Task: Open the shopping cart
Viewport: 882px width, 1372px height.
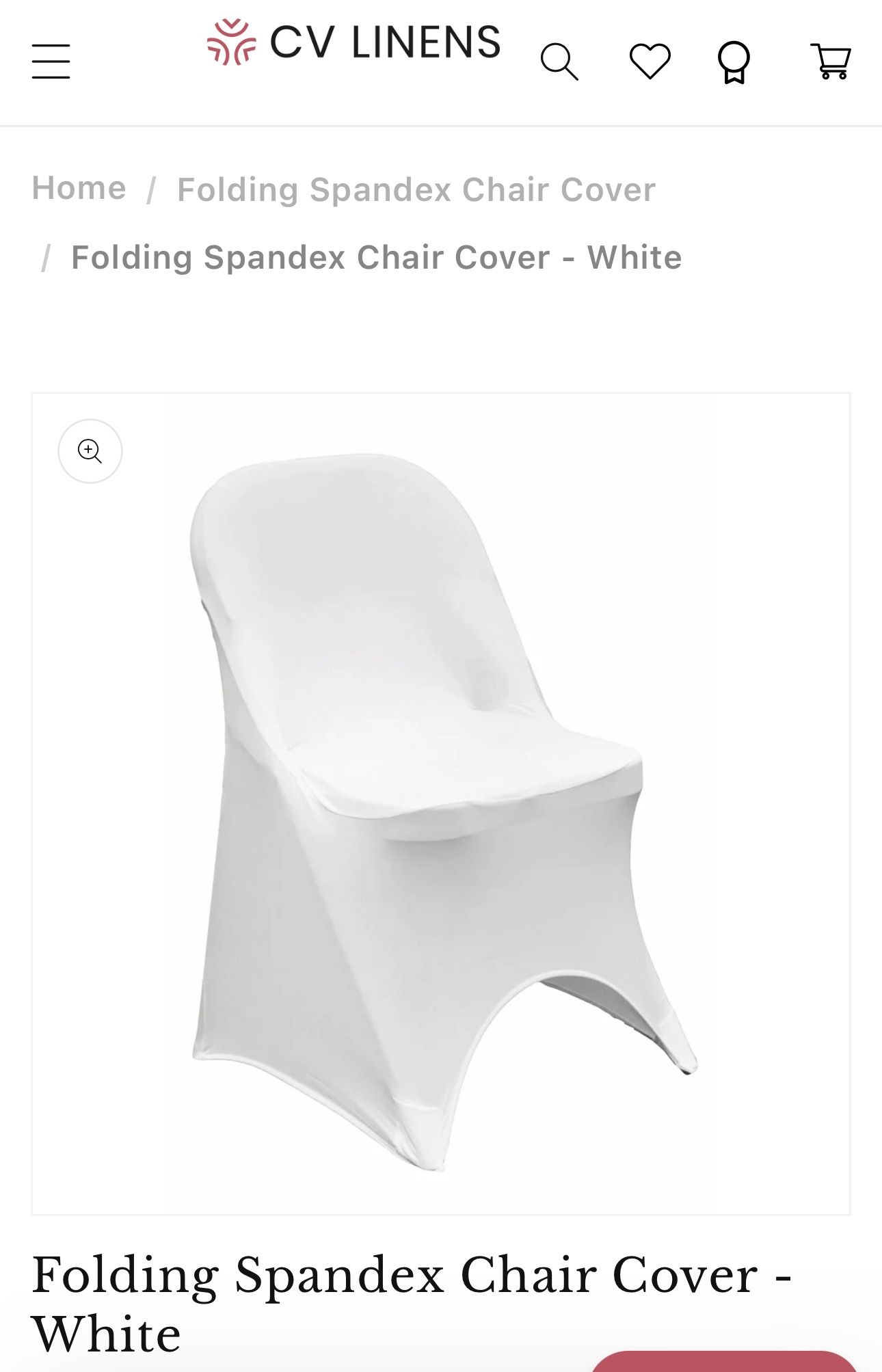Action: click(830, 62)
